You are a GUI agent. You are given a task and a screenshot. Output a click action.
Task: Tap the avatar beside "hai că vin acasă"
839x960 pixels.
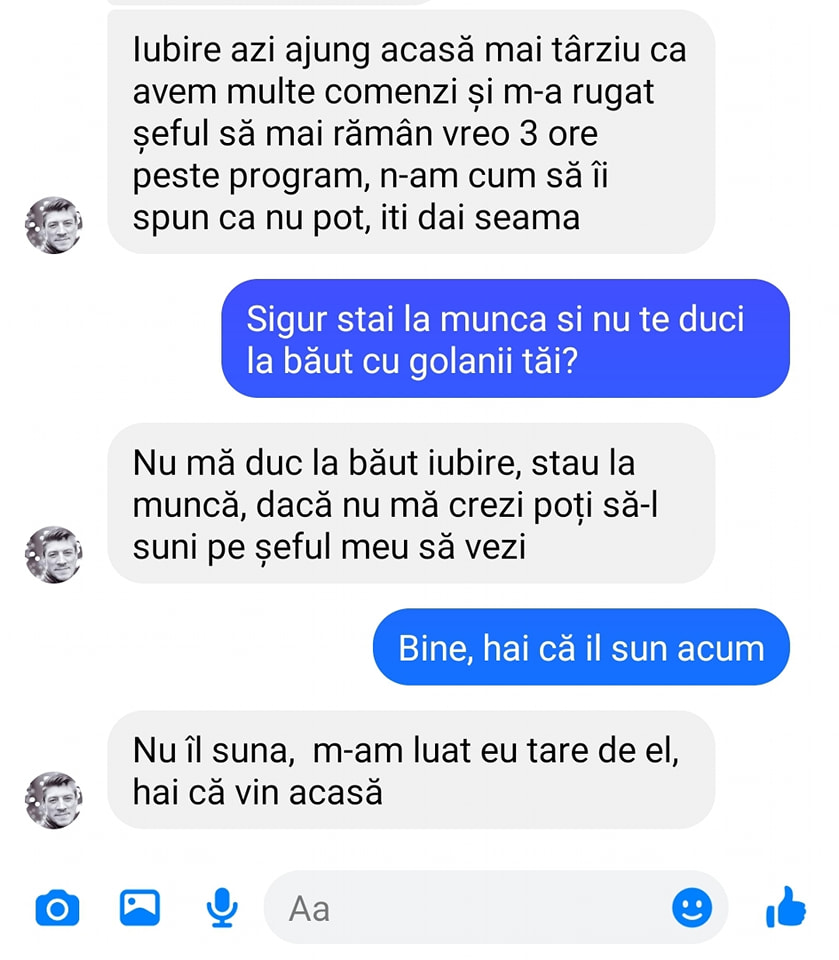point(53,800)
